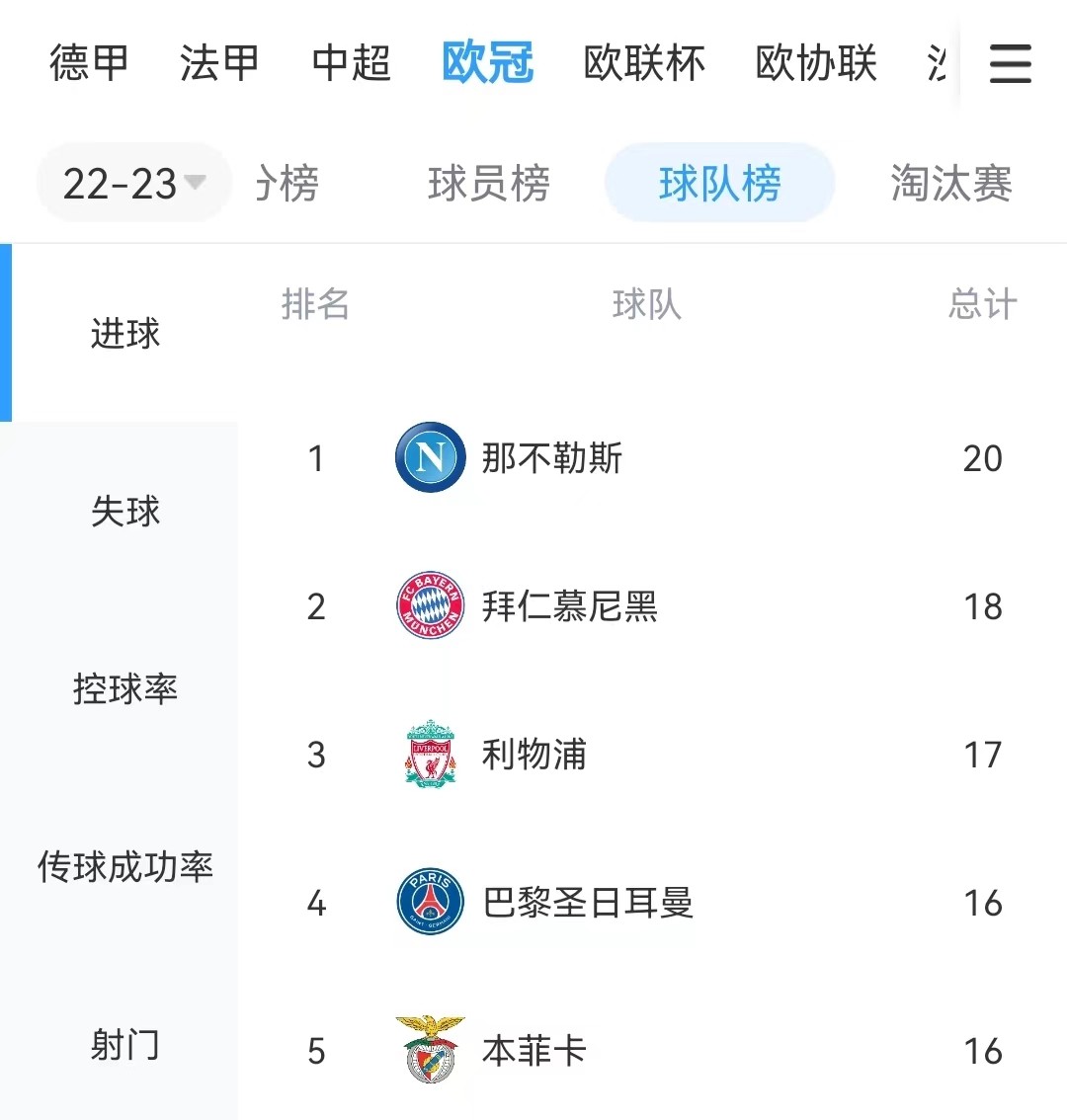This screenshot has height=1120, width=1067.
Task: Click the Bayern Munich club logo
Action: [429, 606]
